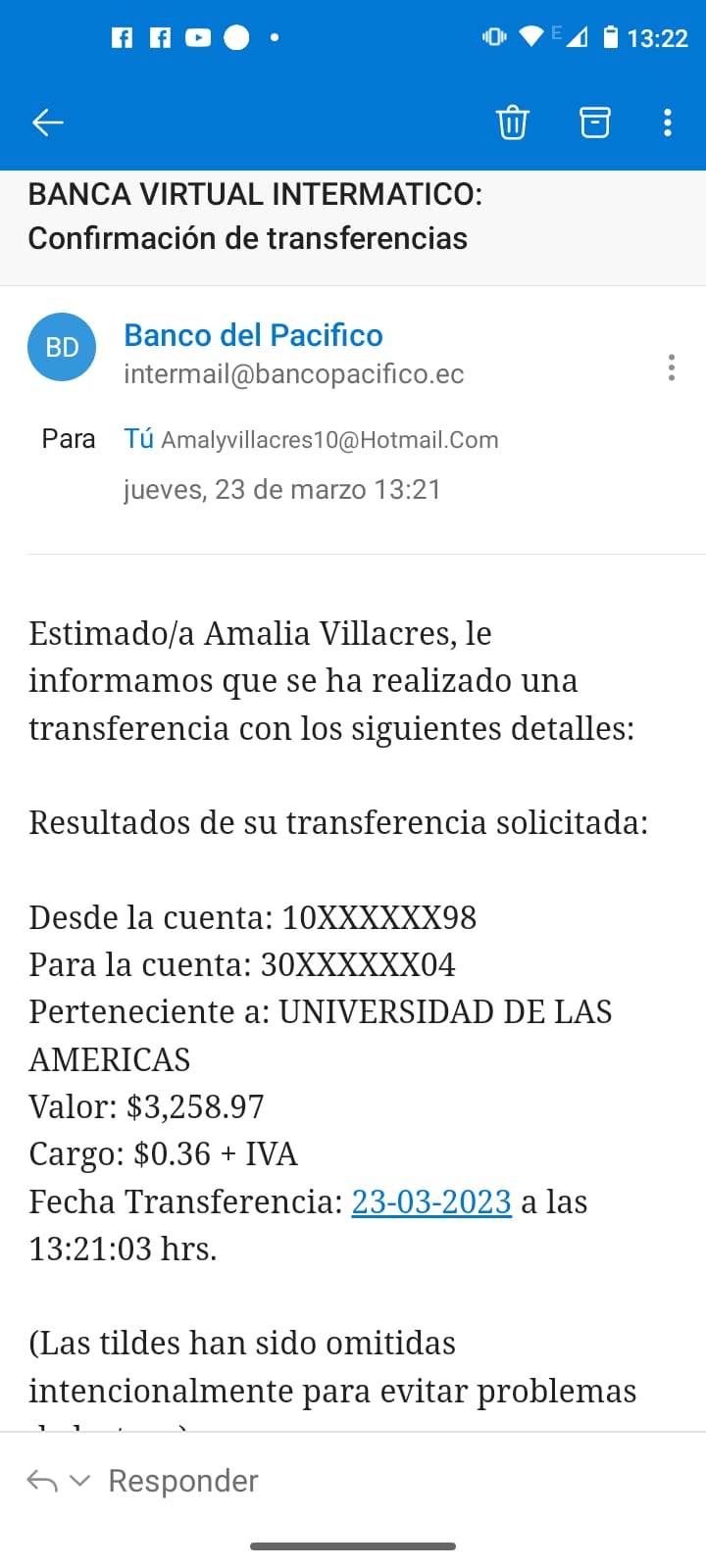This screenshot has width=706, height=1568.
Task: Open the 23-03-2023 date link
Action: pyautogui.click(x=431, y=1201)
